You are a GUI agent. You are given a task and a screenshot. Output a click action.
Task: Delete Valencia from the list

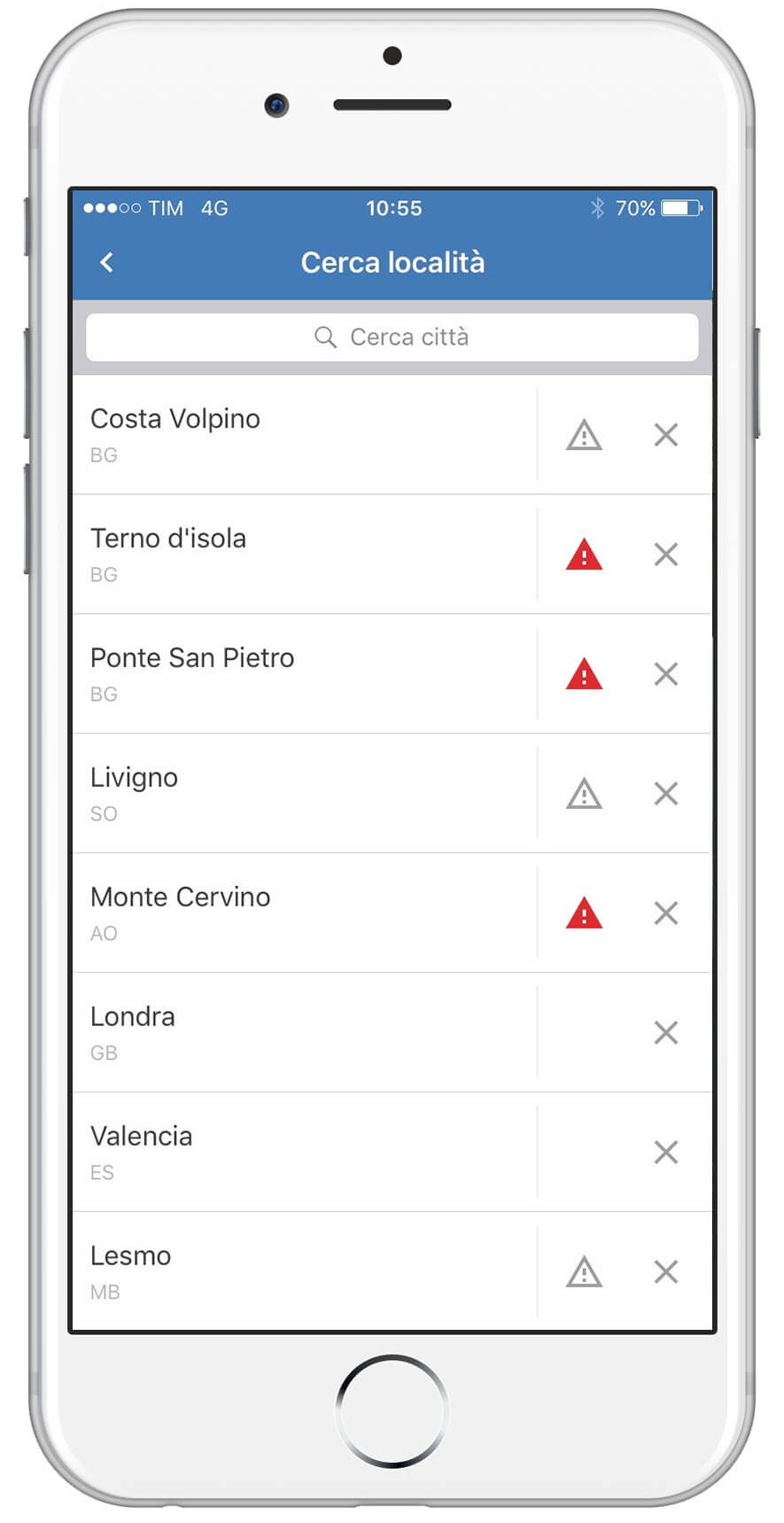click(x=665, y=1153)
